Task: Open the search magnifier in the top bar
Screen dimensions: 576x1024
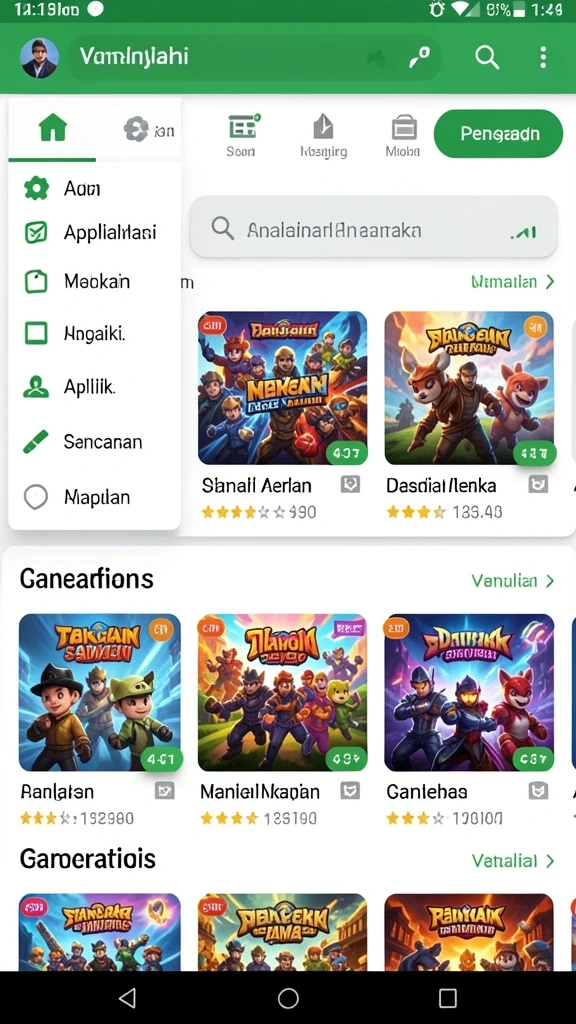Action: 487,57
